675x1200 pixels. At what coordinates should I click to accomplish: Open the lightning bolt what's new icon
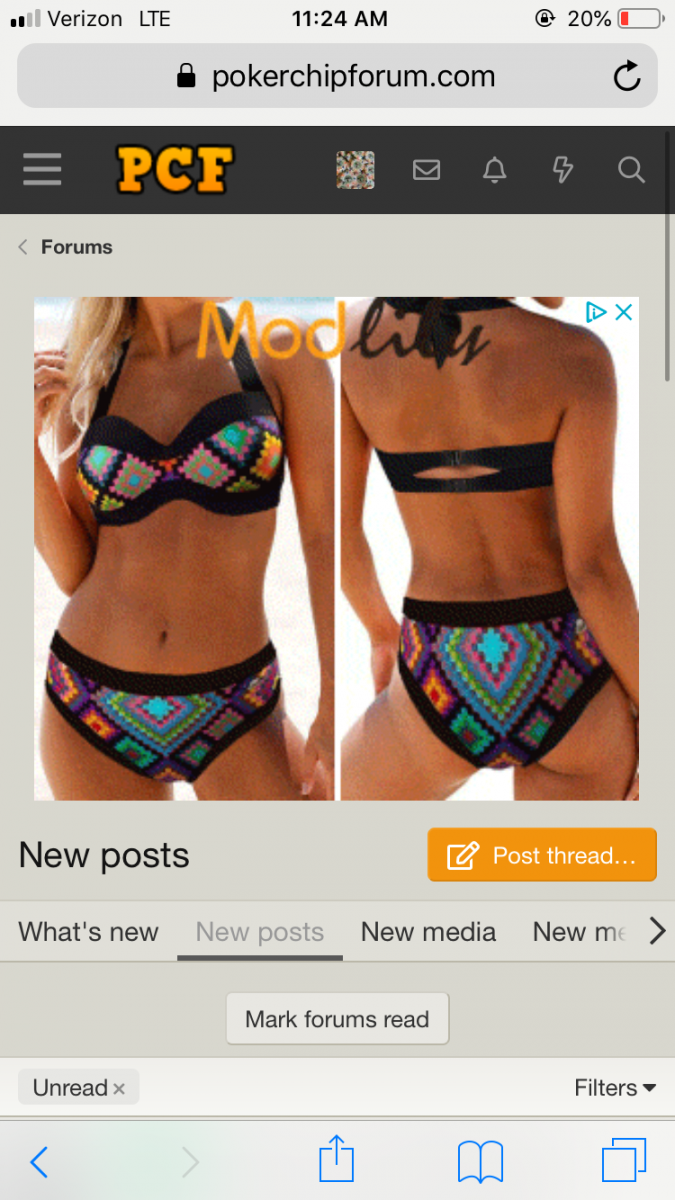(x=562, y=170)
